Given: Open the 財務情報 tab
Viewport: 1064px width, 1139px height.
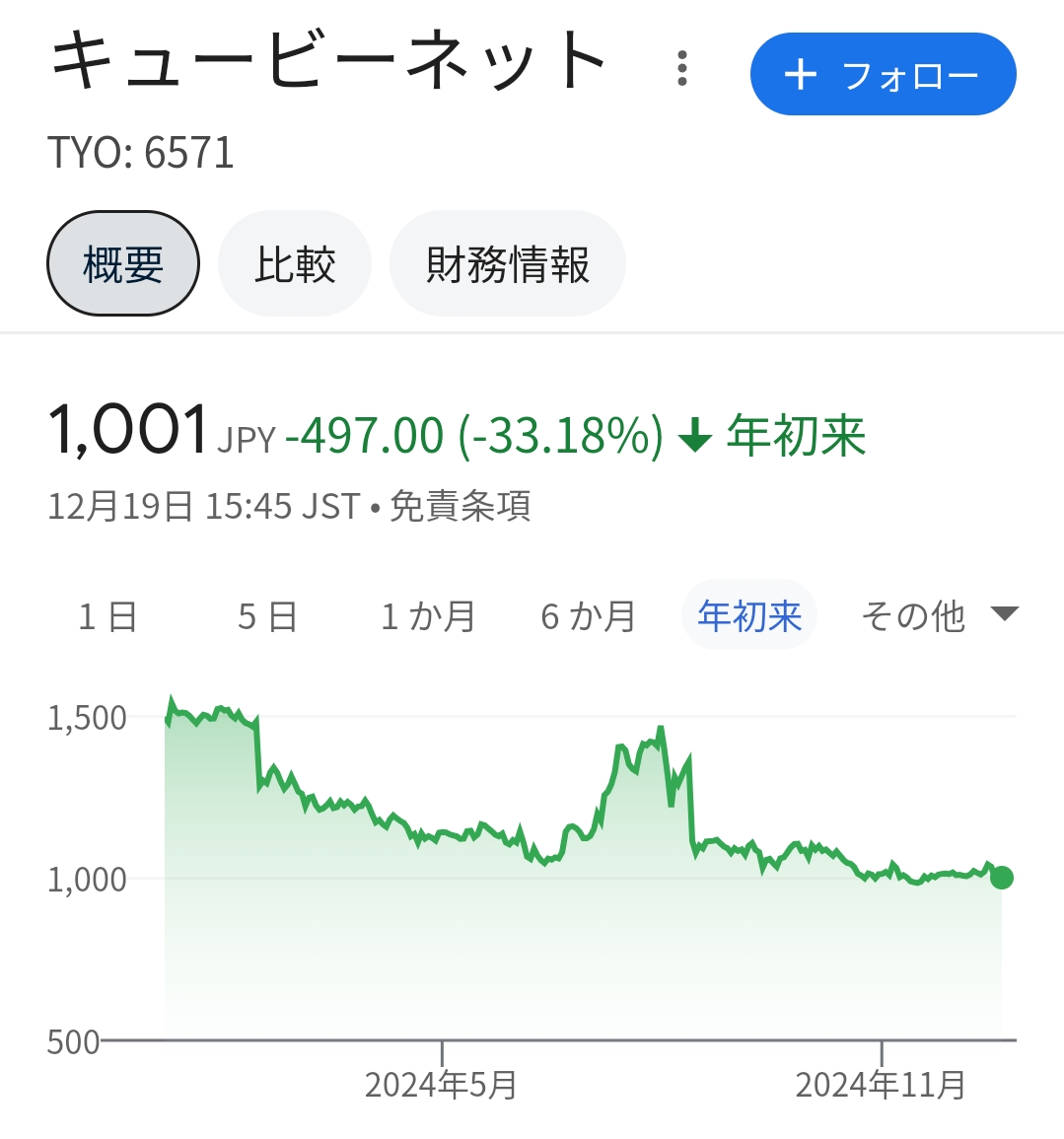Looking at the screenshot, I should 508,263.
